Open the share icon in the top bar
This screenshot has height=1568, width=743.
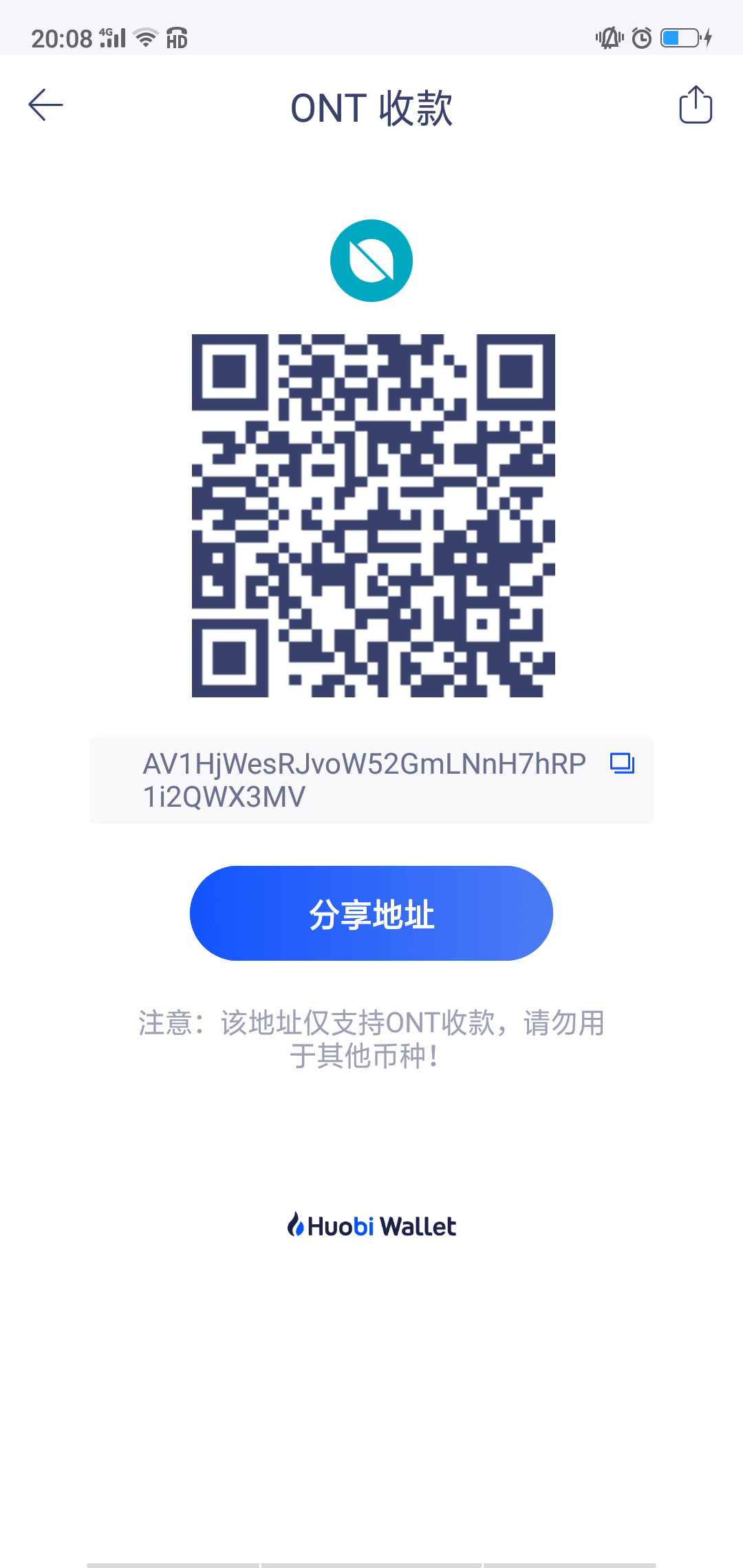(x=695, y=105)
